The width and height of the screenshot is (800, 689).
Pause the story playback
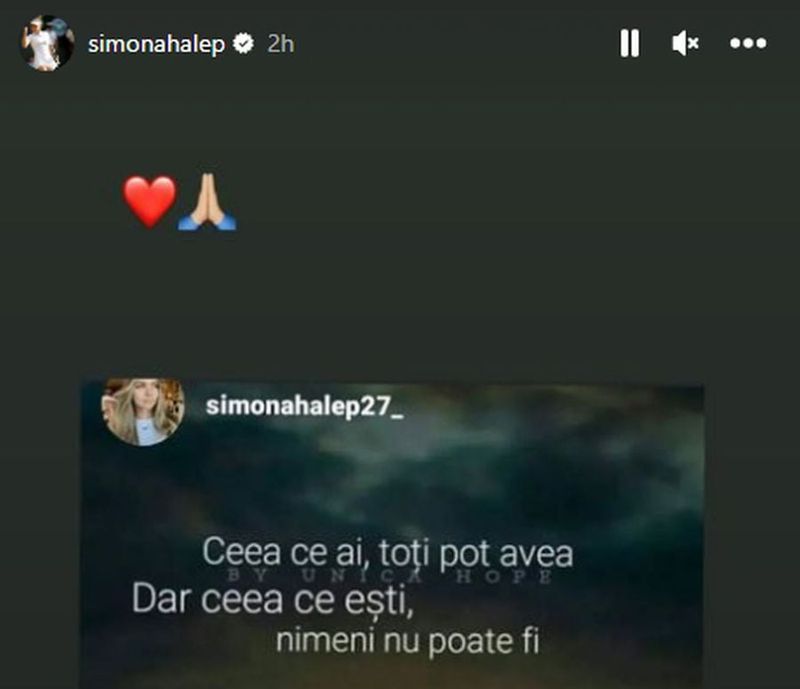[629, 43]
